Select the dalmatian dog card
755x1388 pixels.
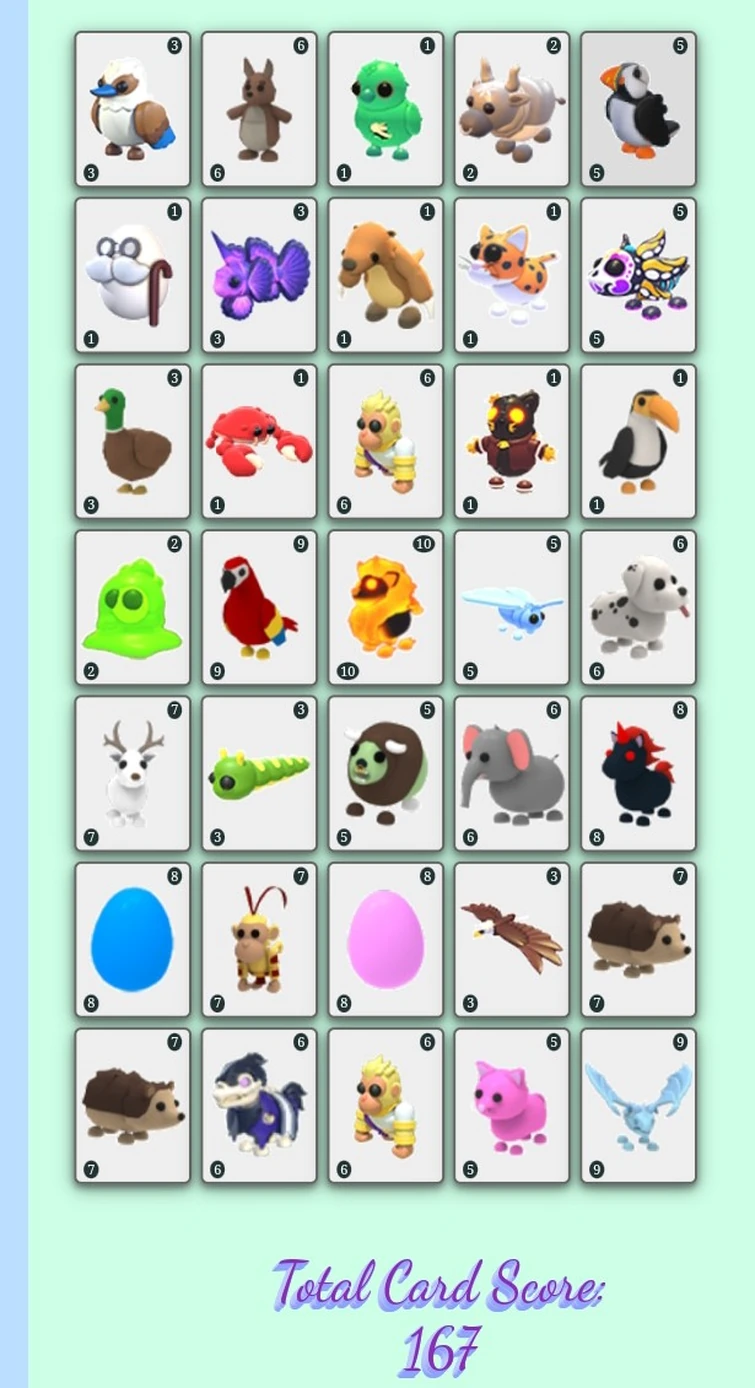pyautogui.click(x=638, y=607)
